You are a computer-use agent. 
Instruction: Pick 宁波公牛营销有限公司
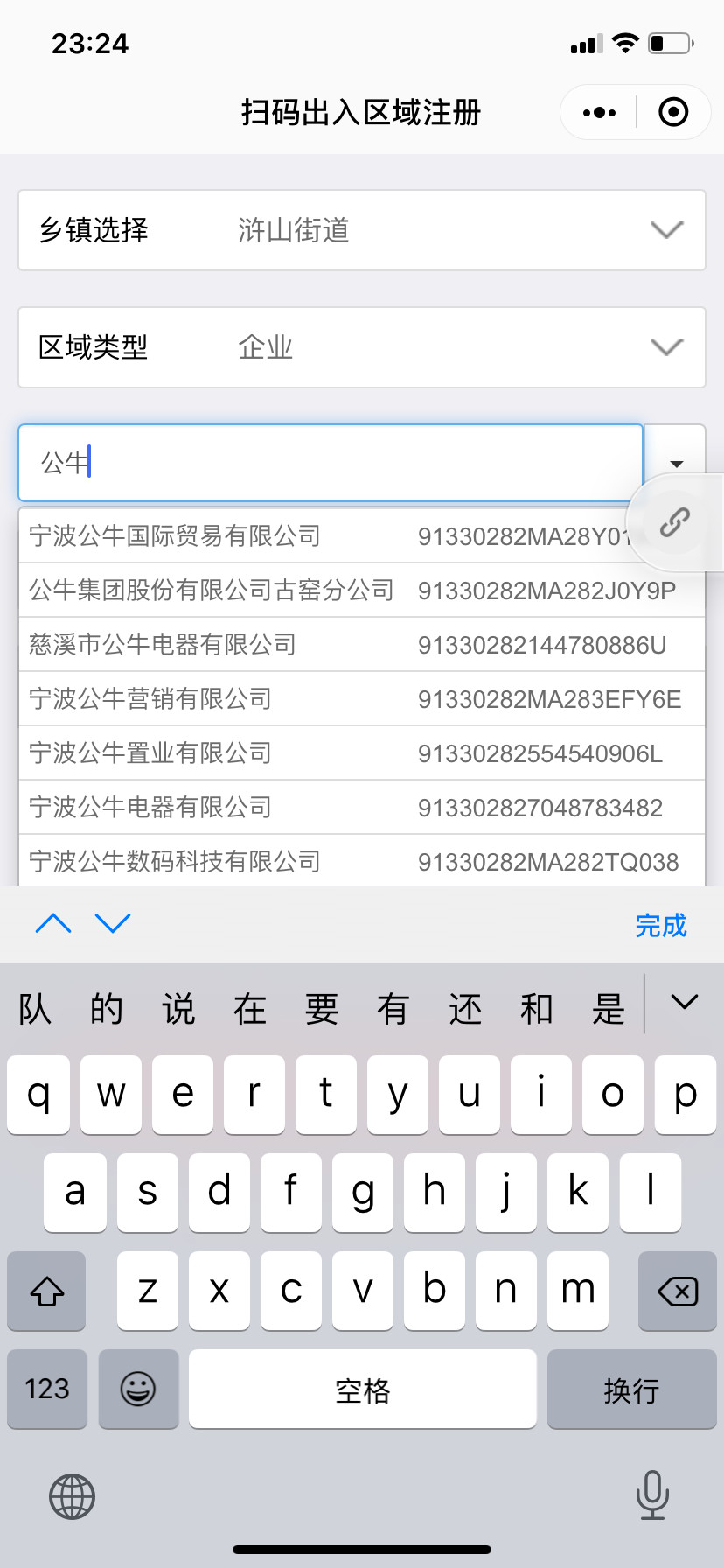(x=362, y=699)
